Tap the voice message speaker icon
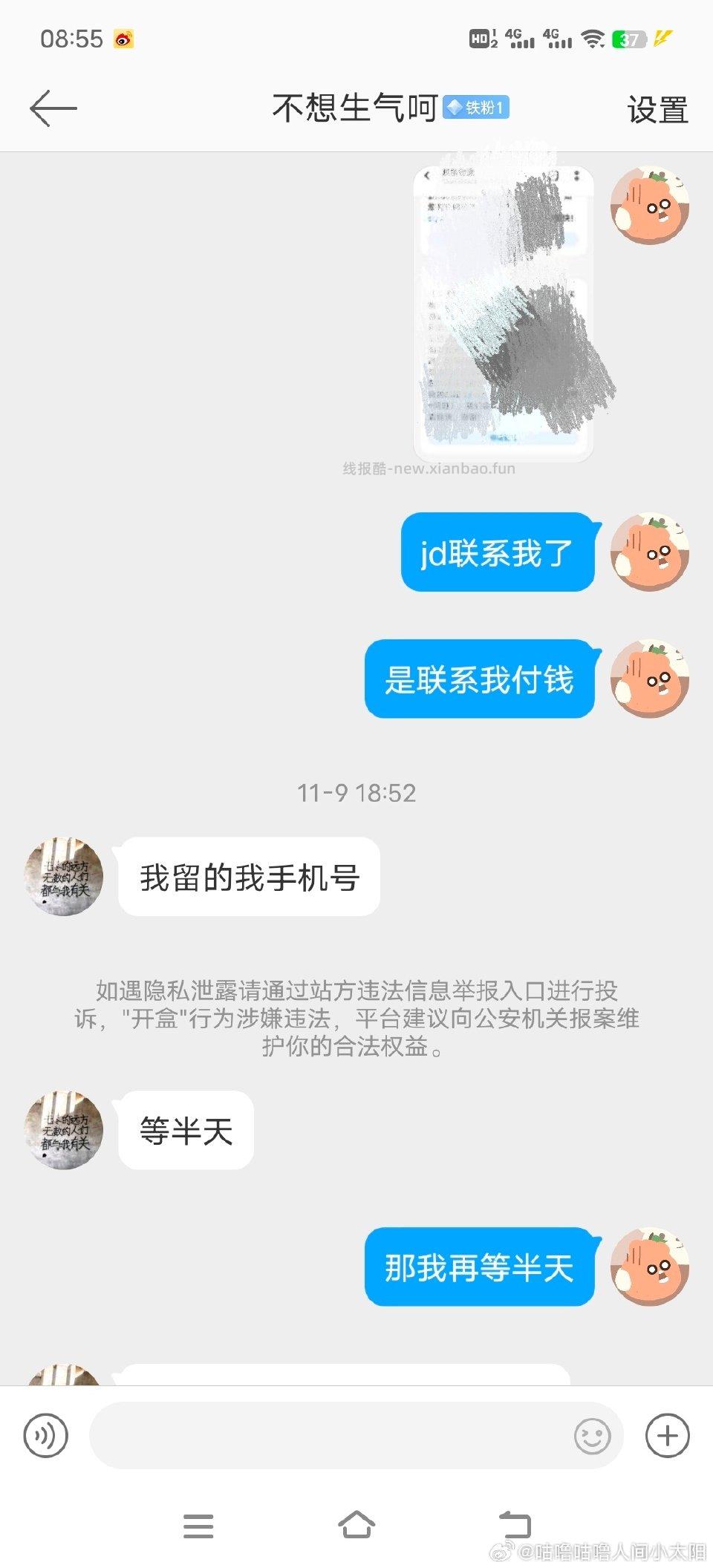 [x=45, y=1437]
